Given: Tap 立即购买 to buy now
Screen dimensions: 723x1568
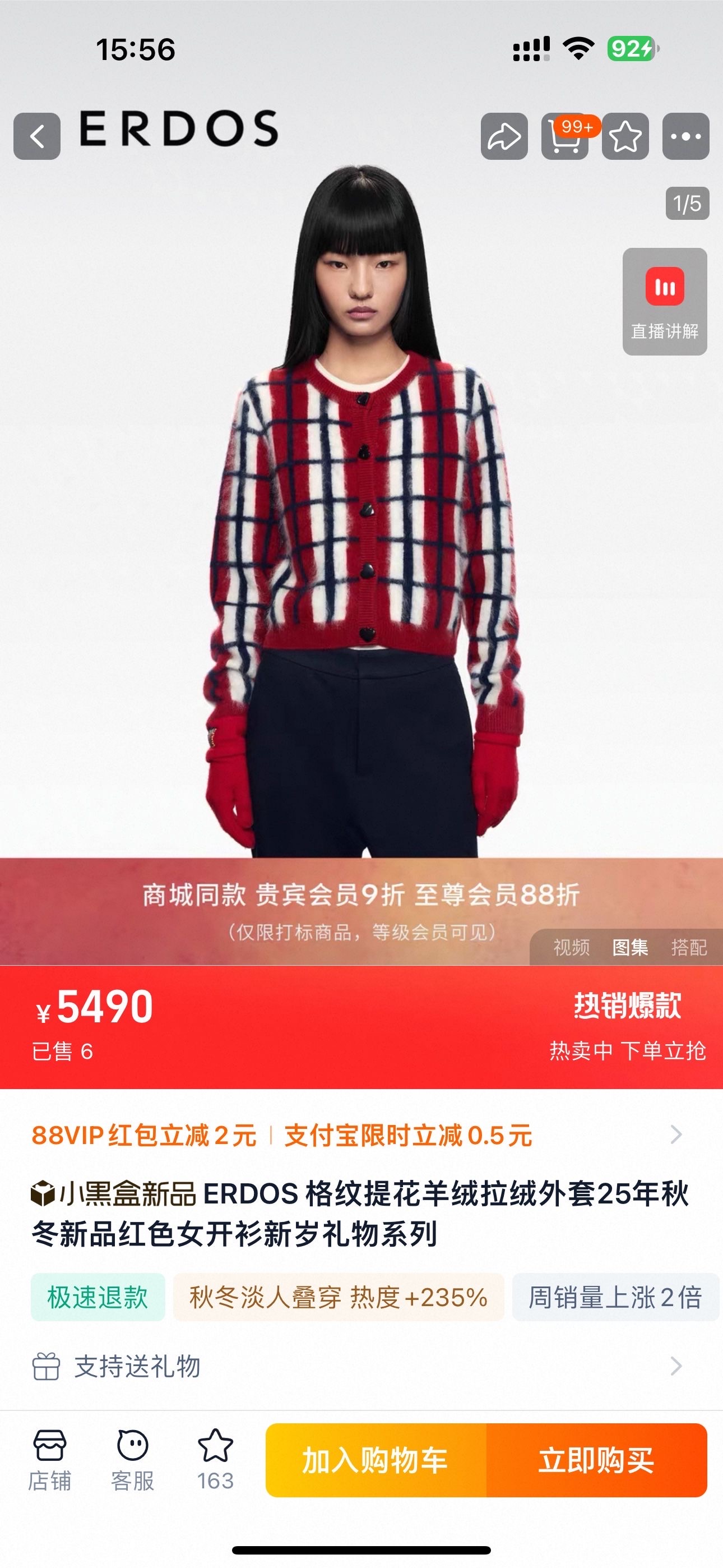Looking at the screenshot, I should [x=597, y=1460].
